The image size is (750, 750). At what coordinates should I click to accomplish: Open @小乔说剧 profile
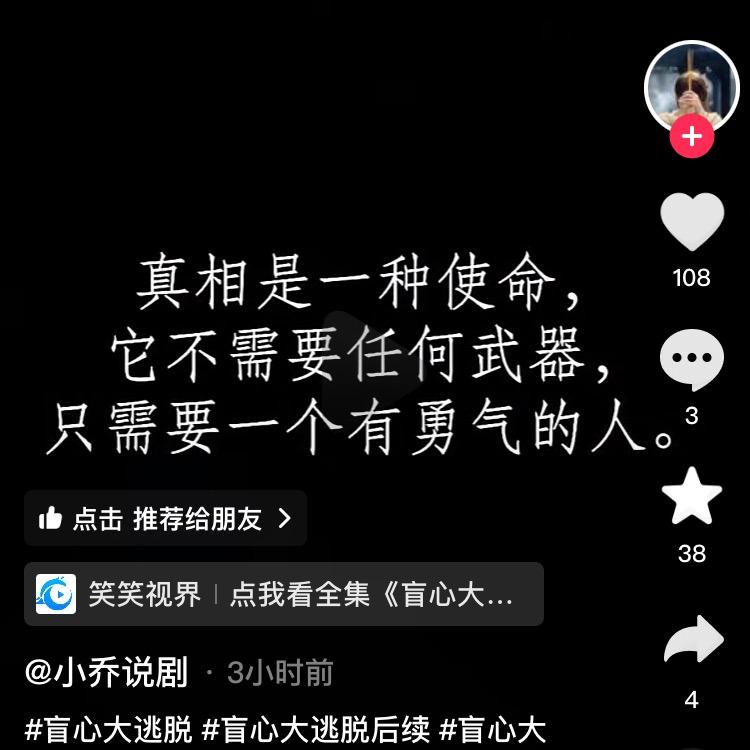pos(107,673)
